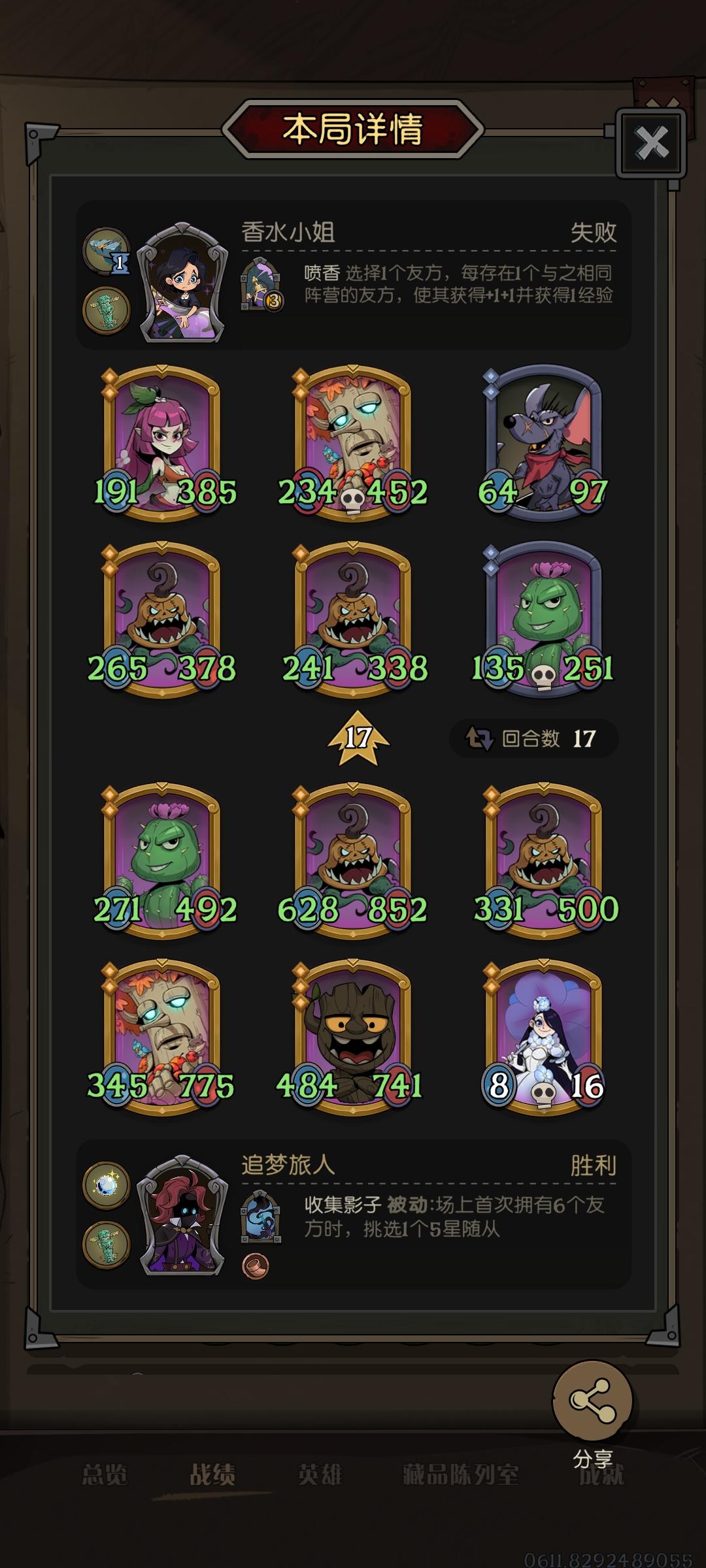
Task: Close the 本局详情 dialog
Action: 651,142
